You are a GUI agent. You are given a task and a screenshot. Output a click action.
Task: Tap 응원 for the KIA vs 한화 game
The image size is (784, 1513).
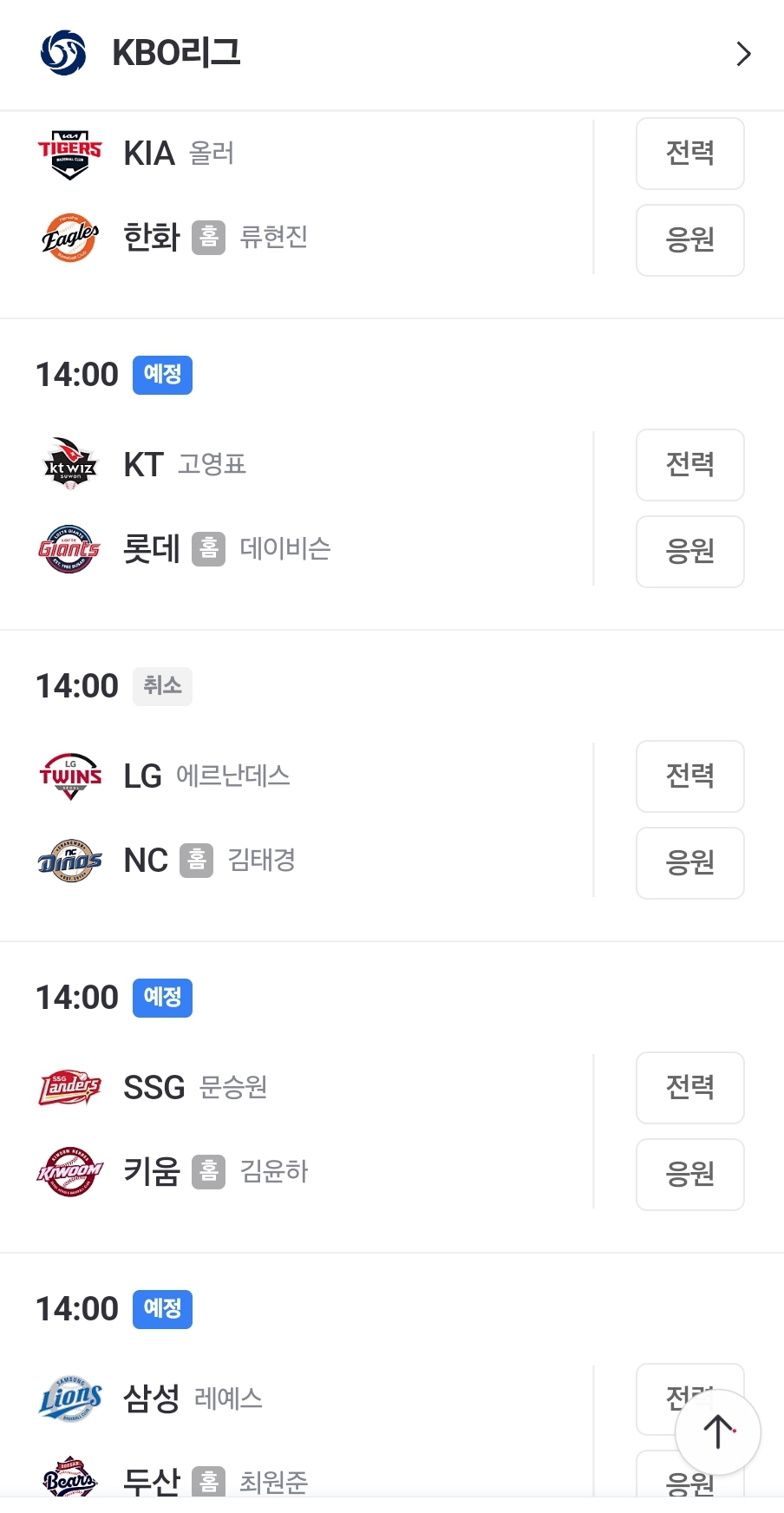(x=690, y=240)
